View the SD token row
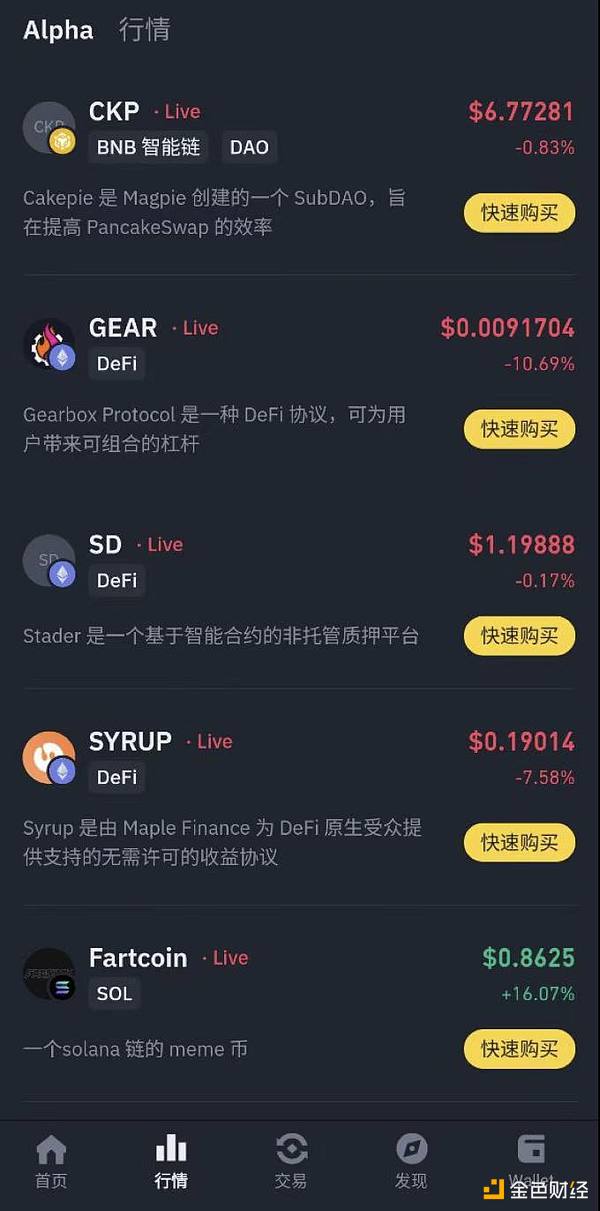 [x=105, y=545]
